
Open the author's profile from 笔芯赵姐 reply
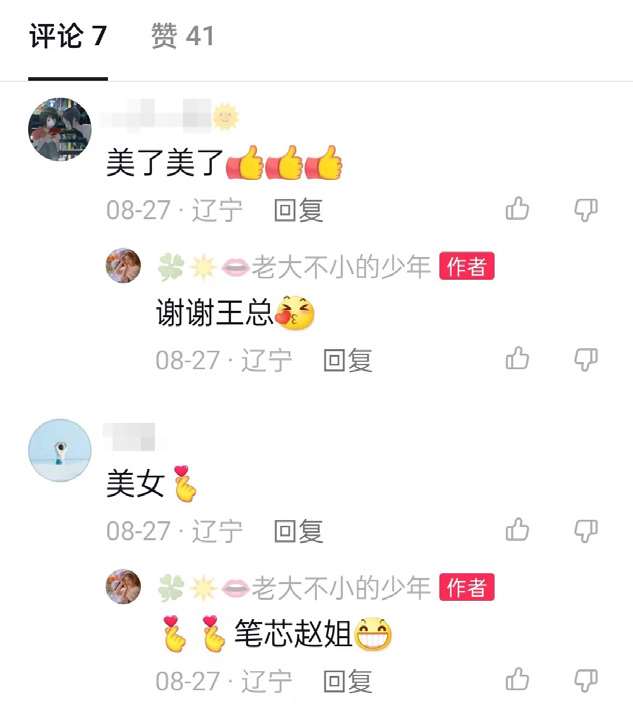click(124, 587)
